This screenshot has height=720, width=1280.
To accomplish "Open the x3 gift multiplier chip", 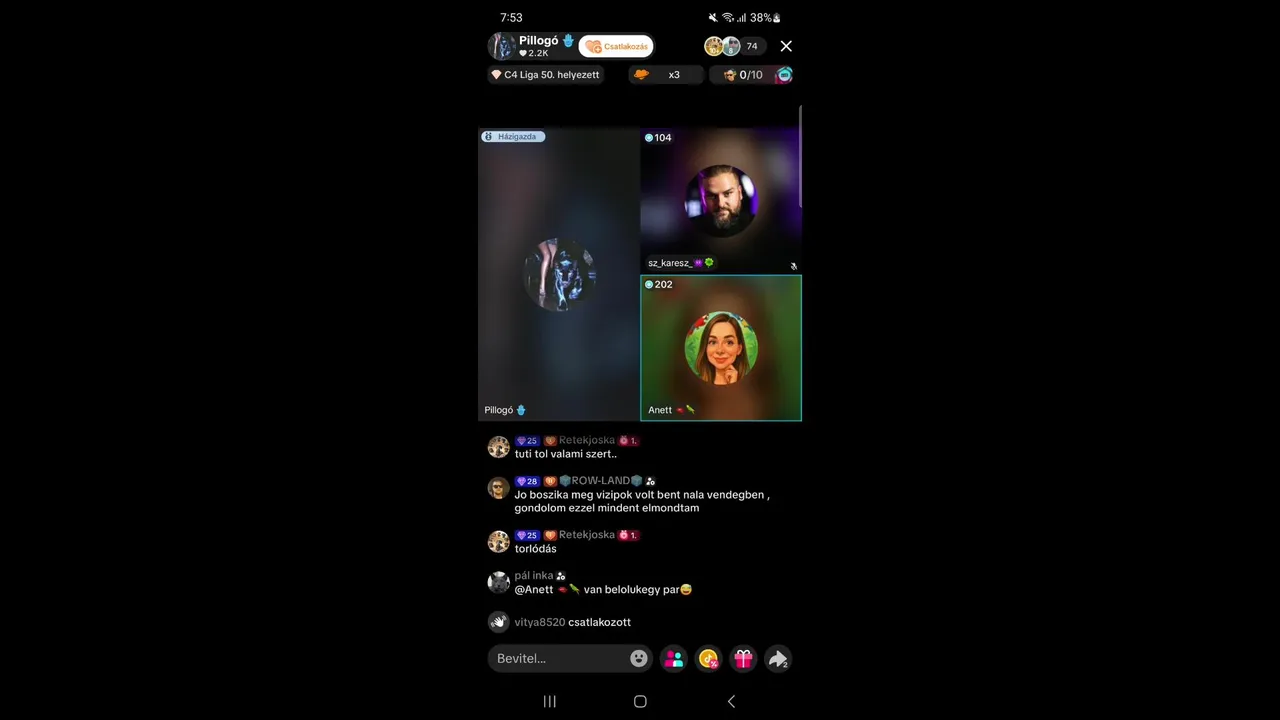I will (x=664, y=75).
